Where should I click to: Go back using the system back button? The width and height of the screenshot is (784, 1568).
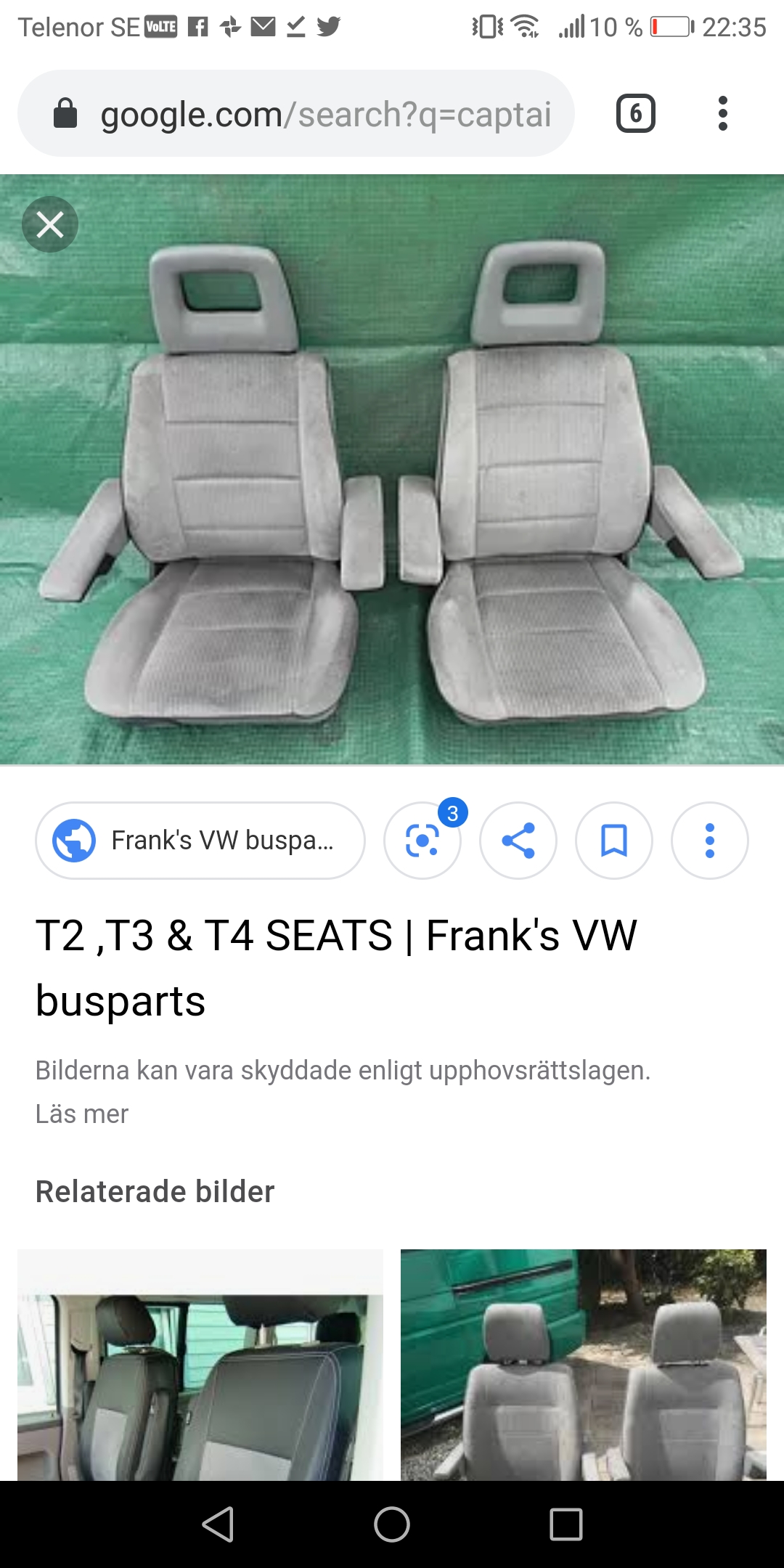[x=218, y=1524]
